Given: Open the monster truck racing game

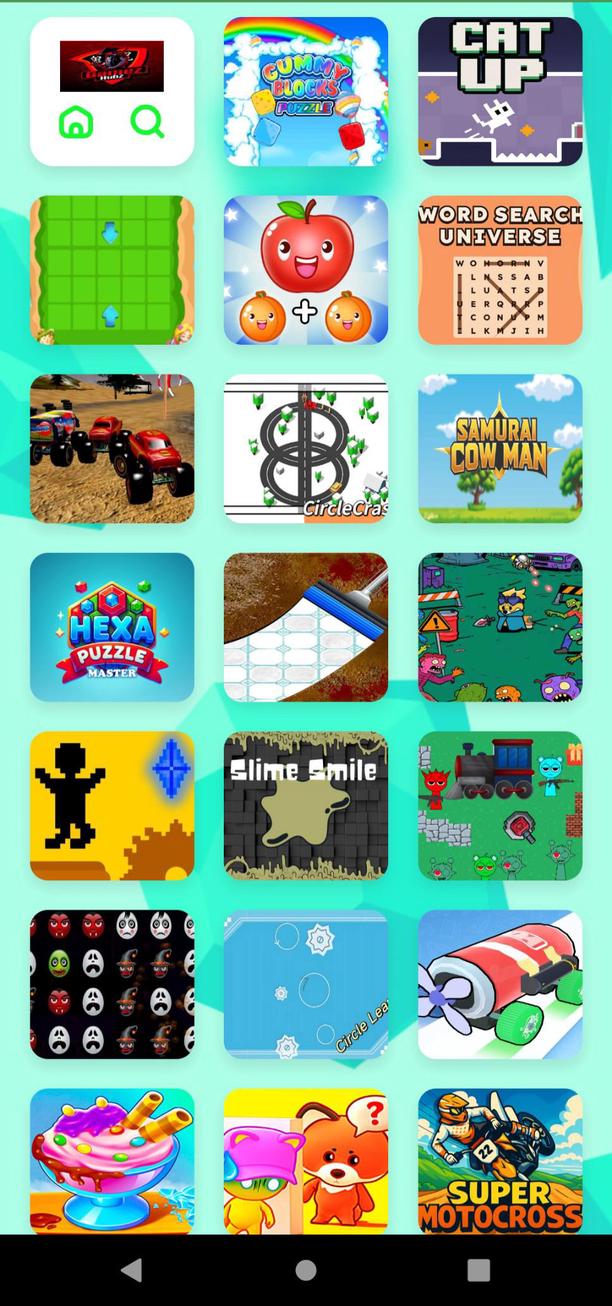Looking at the screenshot, I should coord(112,449).
